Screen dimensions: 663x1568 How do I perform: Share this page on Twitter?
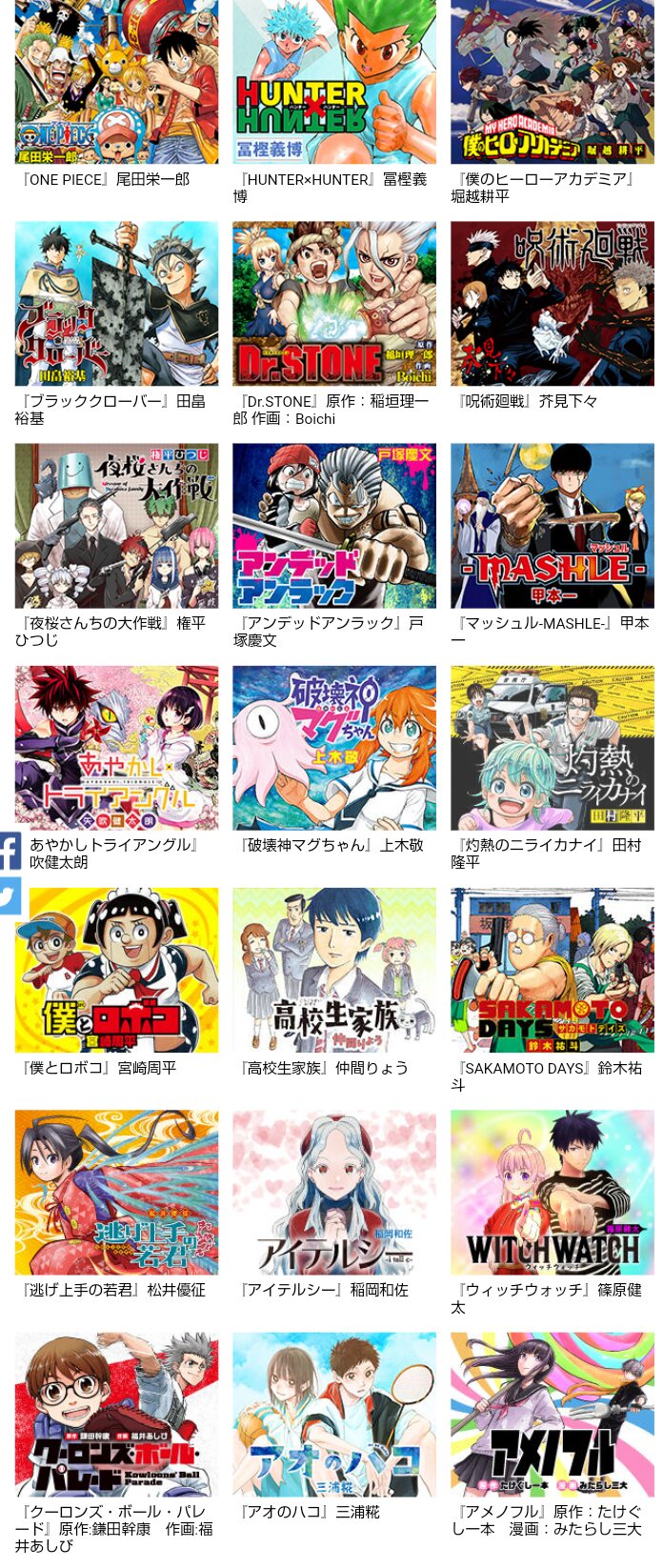point(10,895)
